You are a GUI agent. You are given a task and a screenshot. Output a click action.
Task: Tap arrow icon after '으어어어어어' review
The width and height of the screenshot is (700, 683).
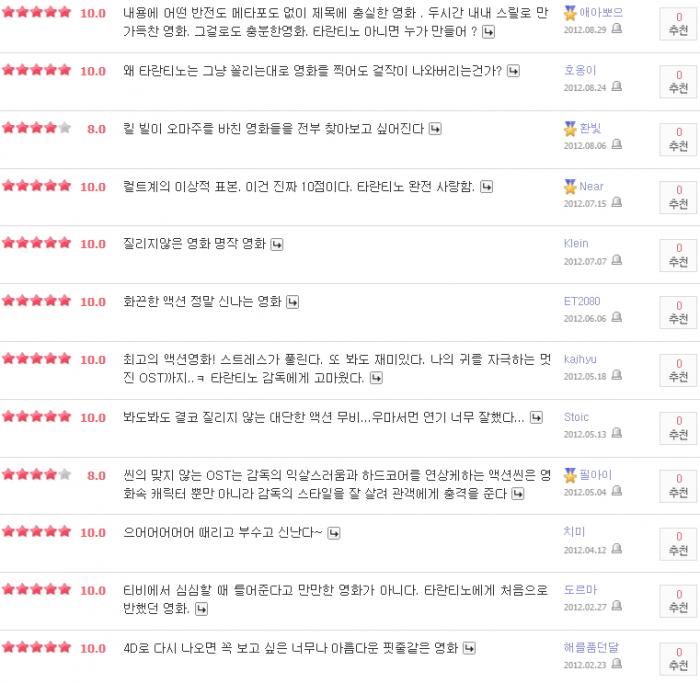click(334, 533)
